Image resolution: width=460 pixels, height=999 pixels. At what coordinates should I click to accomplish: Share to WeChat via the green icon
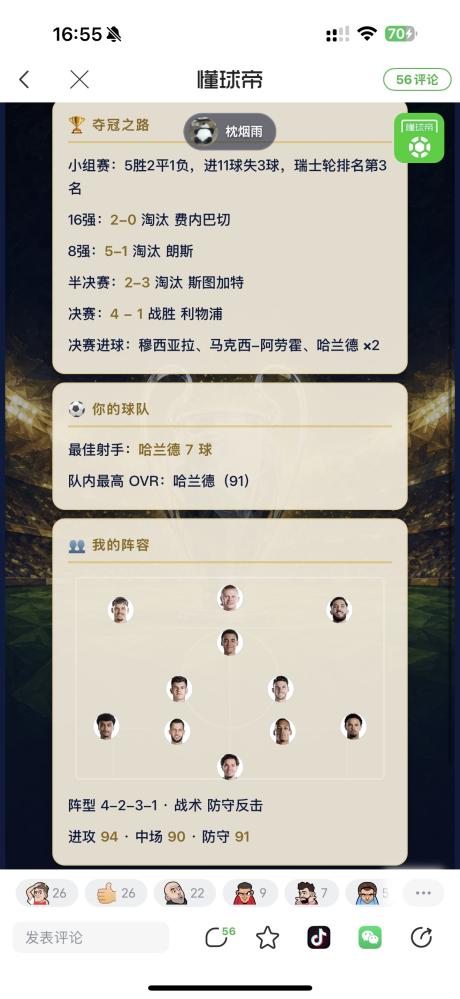click(370, 937)
